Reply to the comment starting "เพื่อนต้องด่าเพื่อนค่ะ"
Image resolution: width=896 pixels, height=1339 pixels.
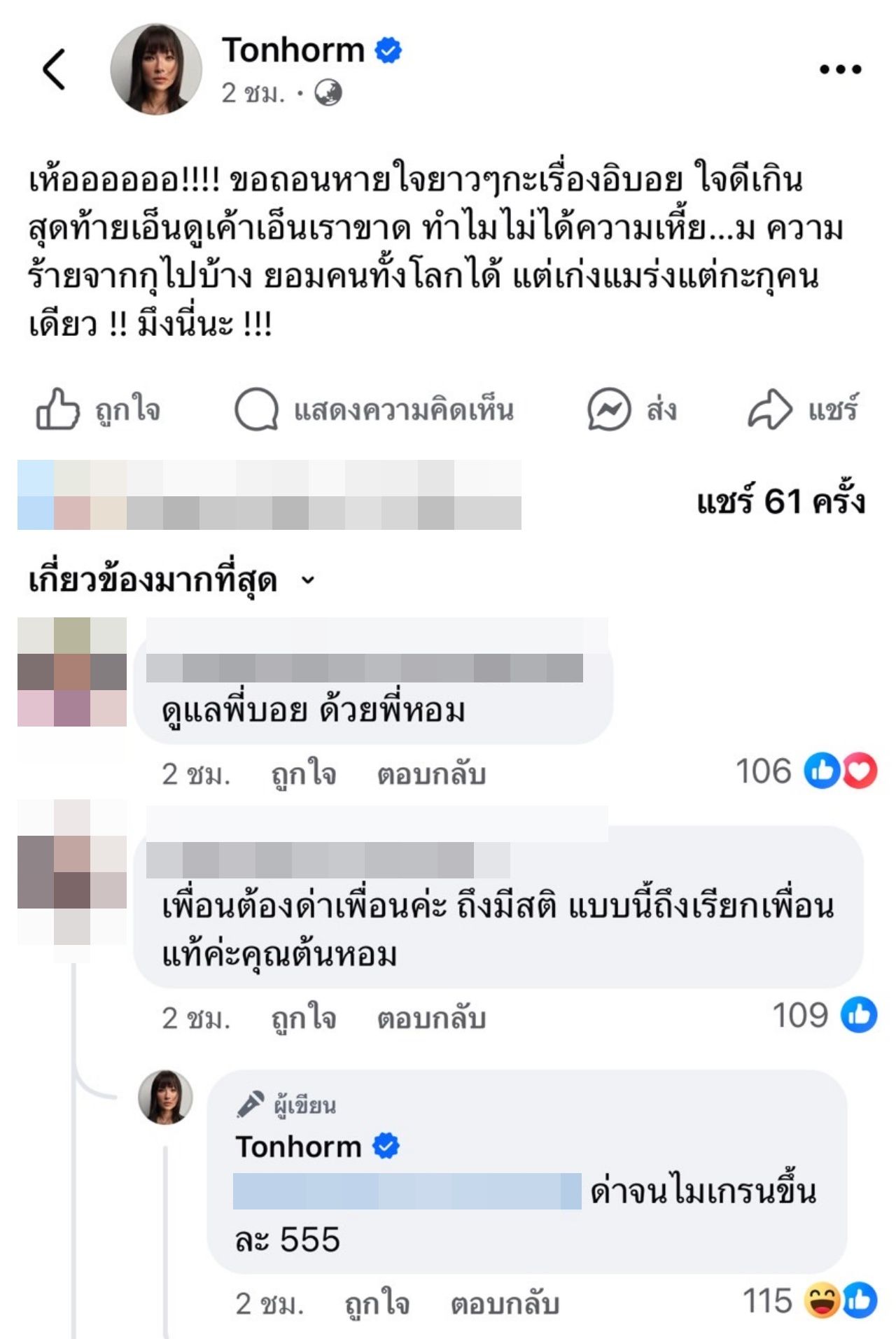(431, 1018)
